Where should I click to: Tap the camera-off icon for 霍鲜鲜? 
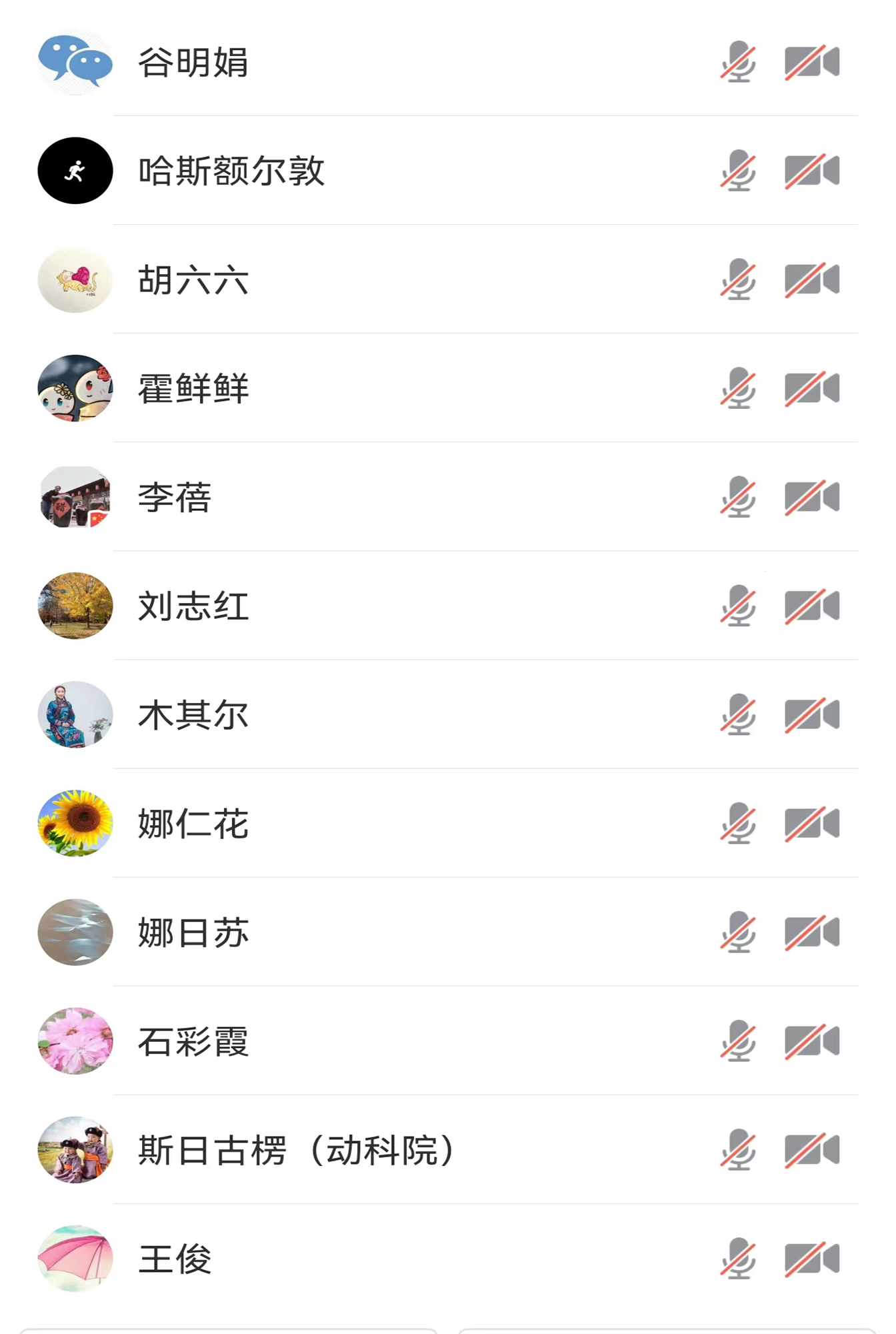tap(811, 389)
